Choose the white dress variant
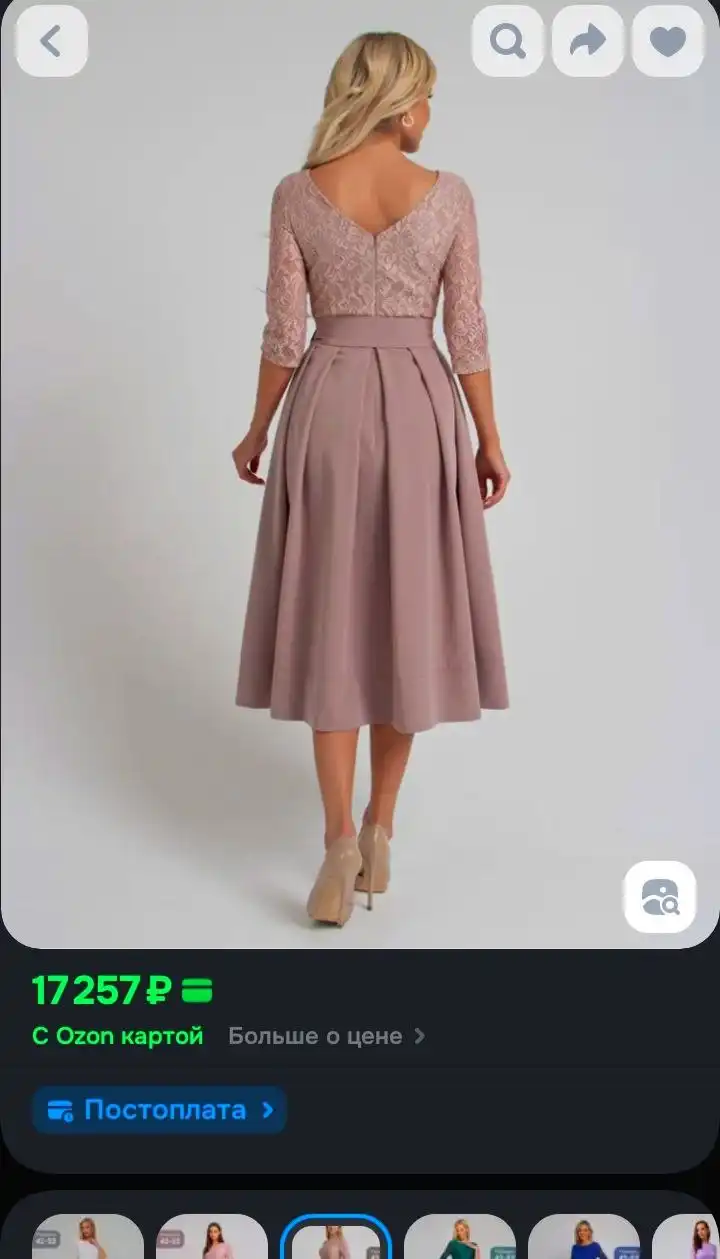 click(x=88, y=1238)
